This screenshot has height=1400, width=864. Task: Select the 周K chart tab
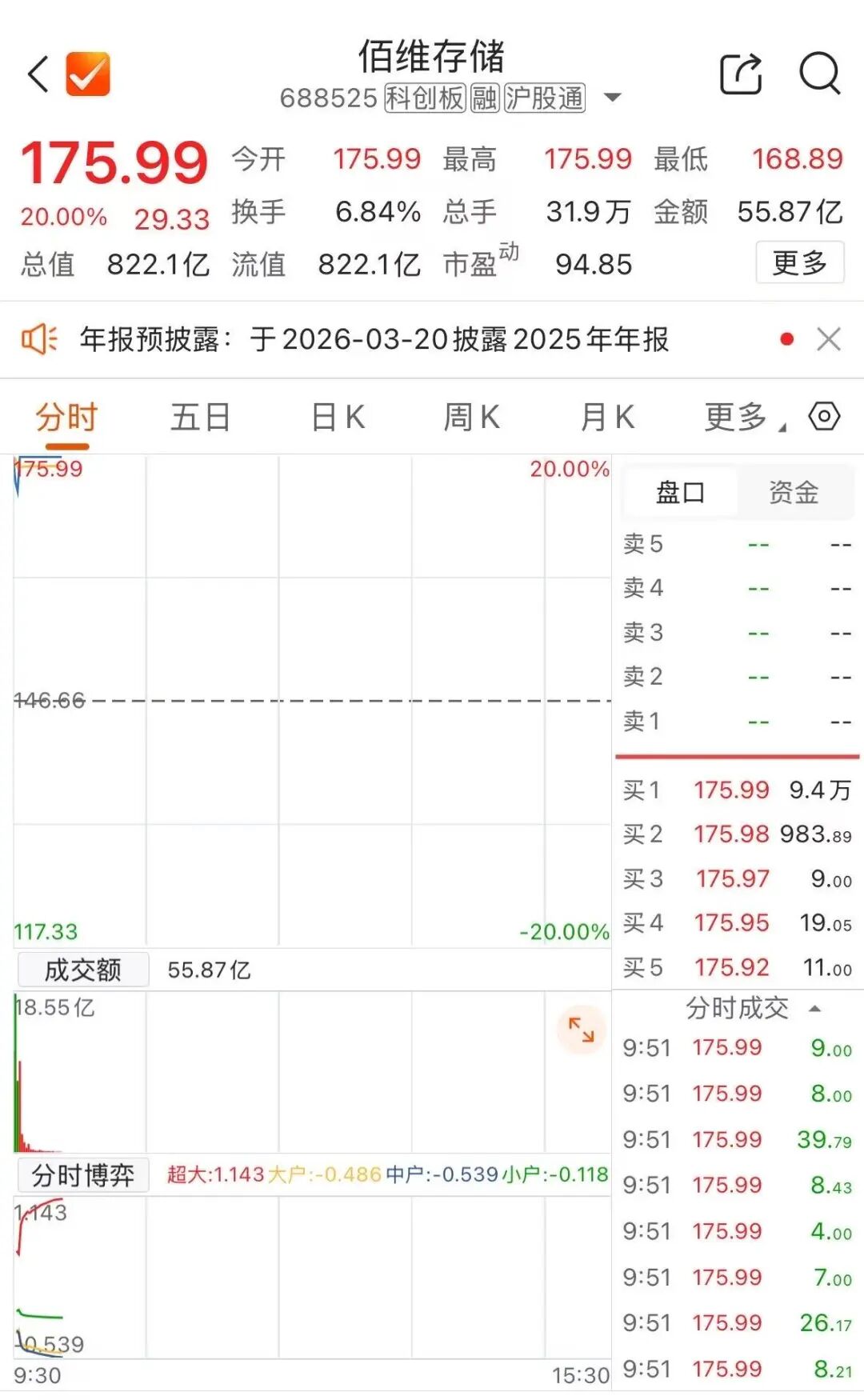(x=472, y=418)
